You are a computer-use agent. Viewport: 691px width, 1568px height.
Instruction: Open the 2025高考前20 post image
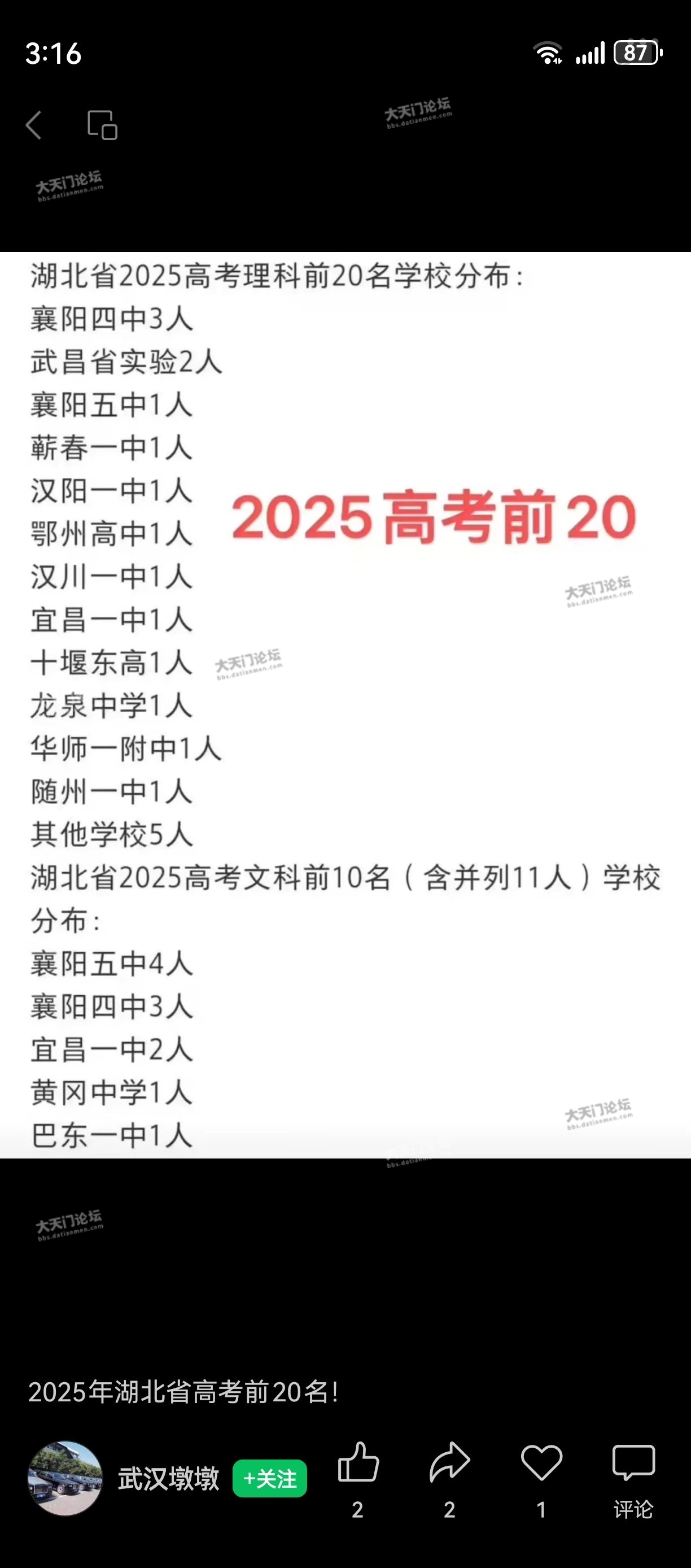[x=345, y=705]
